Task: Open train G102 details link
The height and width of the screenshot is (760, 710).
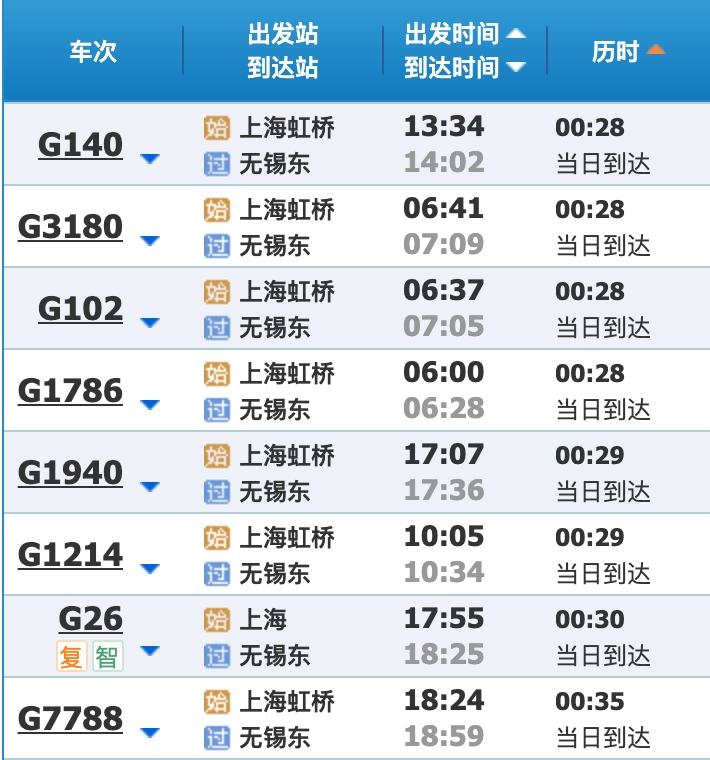Action: click(80, 309)
